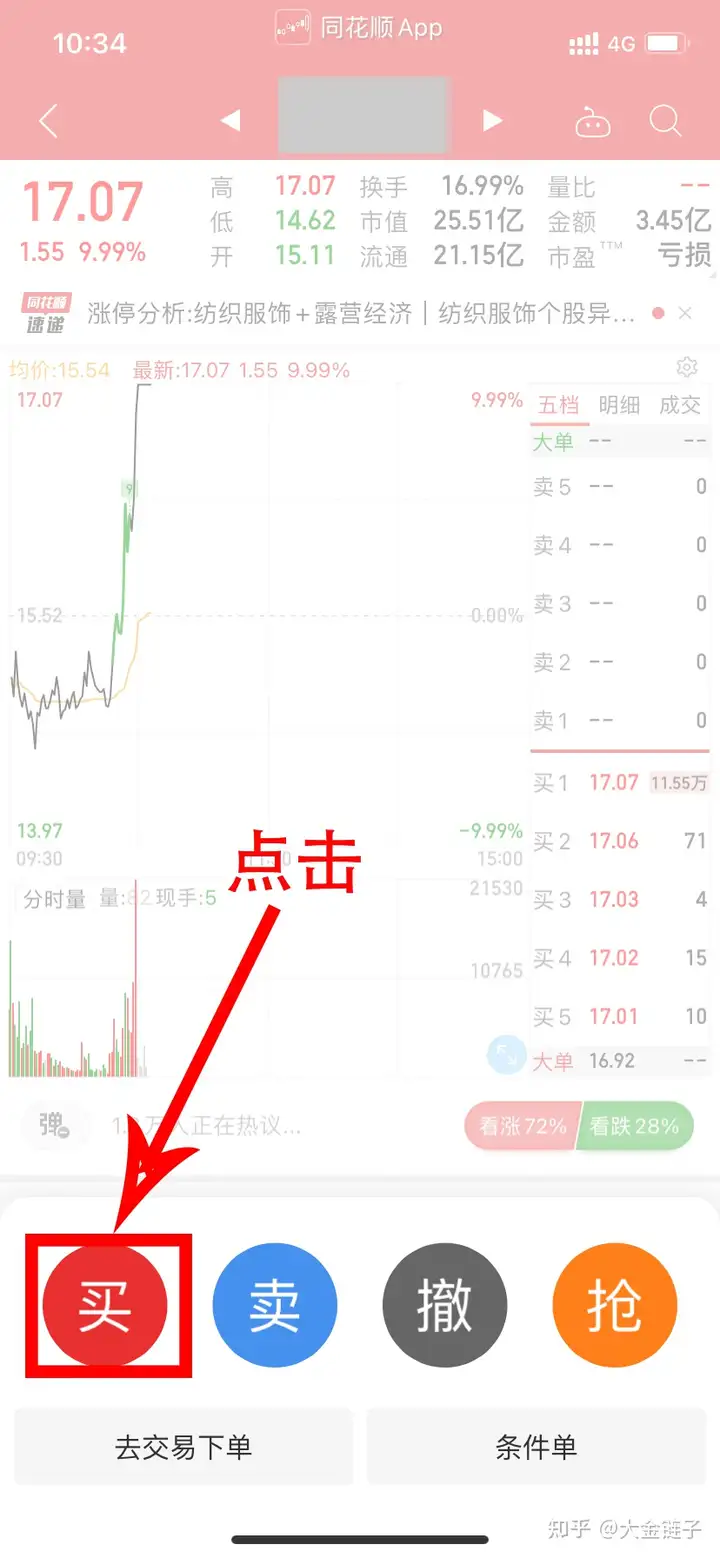This screenshot has width=720, height=1558.
Task: Open 去交易下单 to place a trade
Action: tap(184, 1447)
